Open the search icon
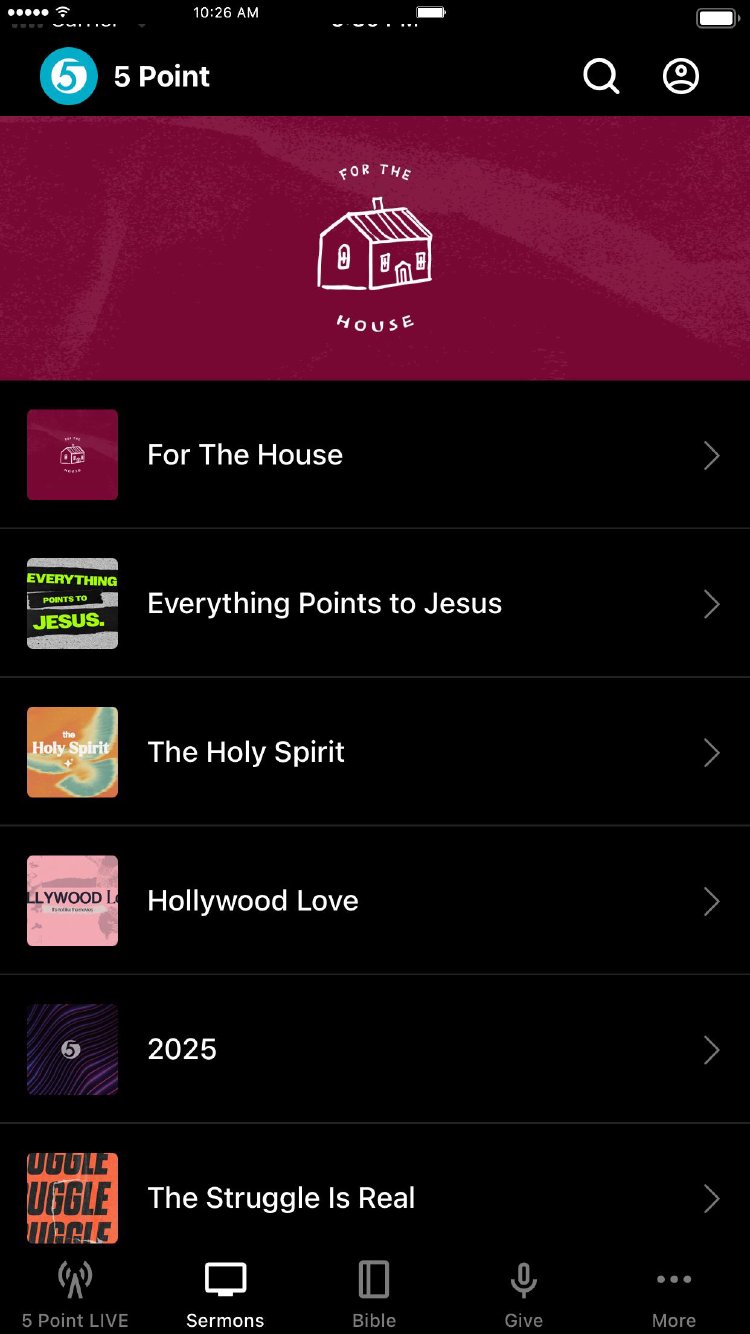This screenshot has height=1334, width=750. [x=601, y=76]
